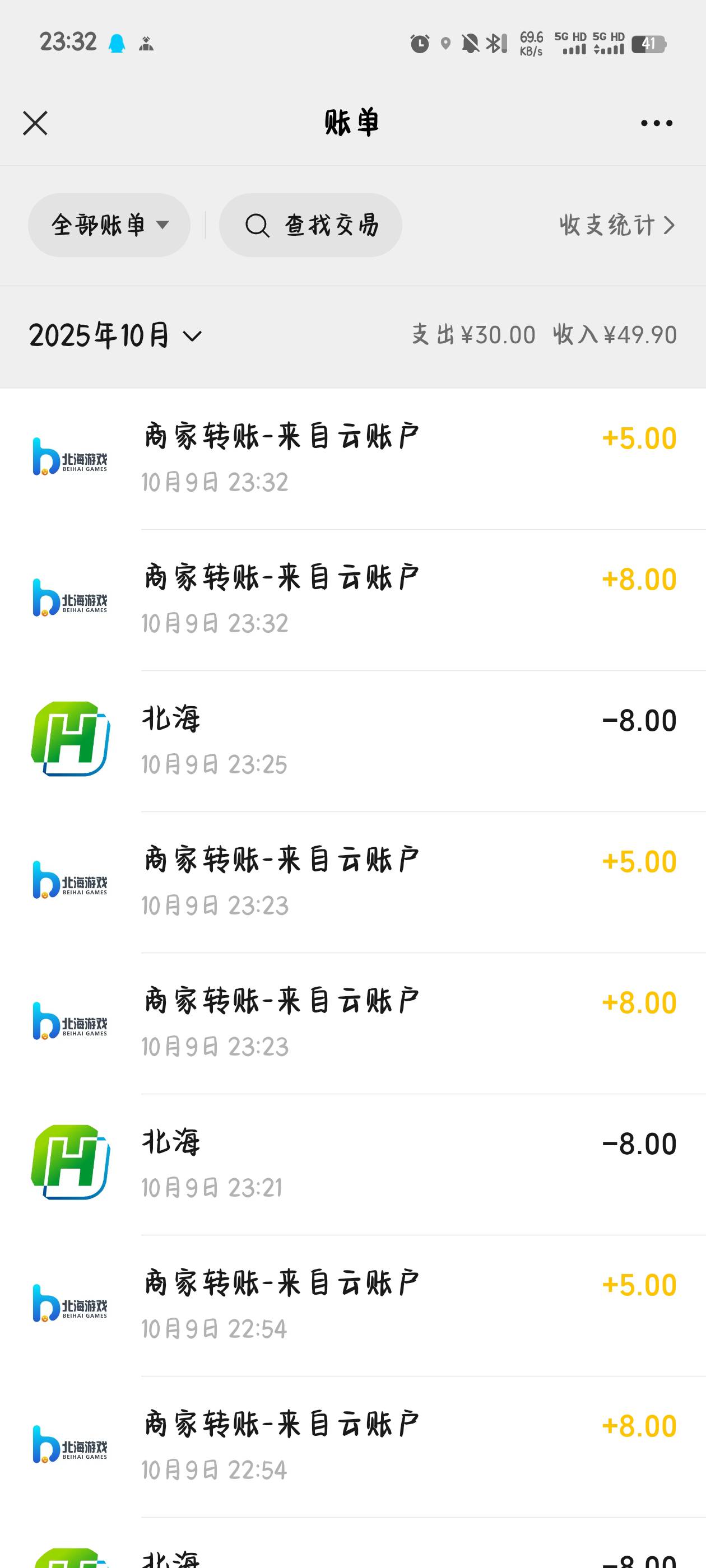Image resolution: width=706 pixels, height=1568 pixels.
Task: Change the month from 2025年10月
Action: [x=115, y=335]
